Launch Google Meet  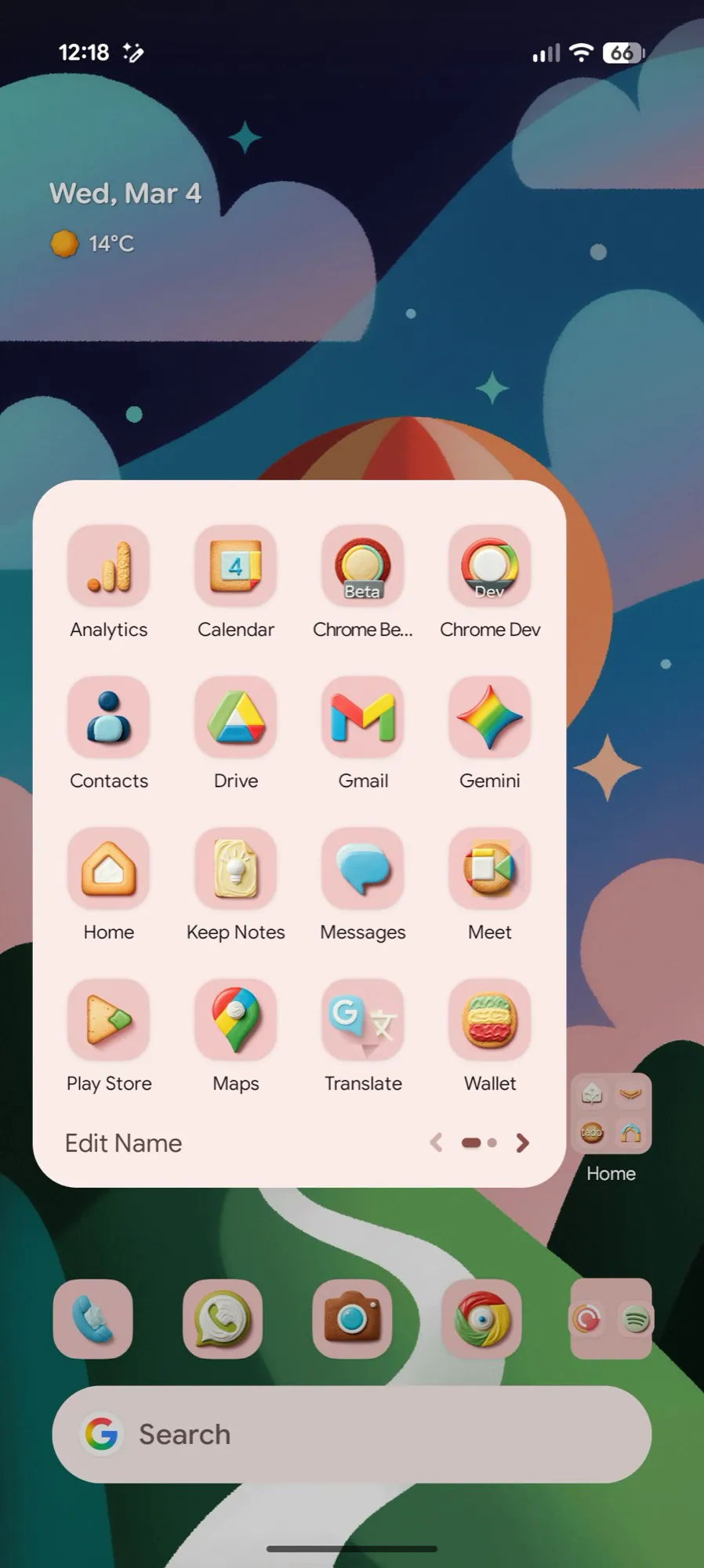pos(489,869)
